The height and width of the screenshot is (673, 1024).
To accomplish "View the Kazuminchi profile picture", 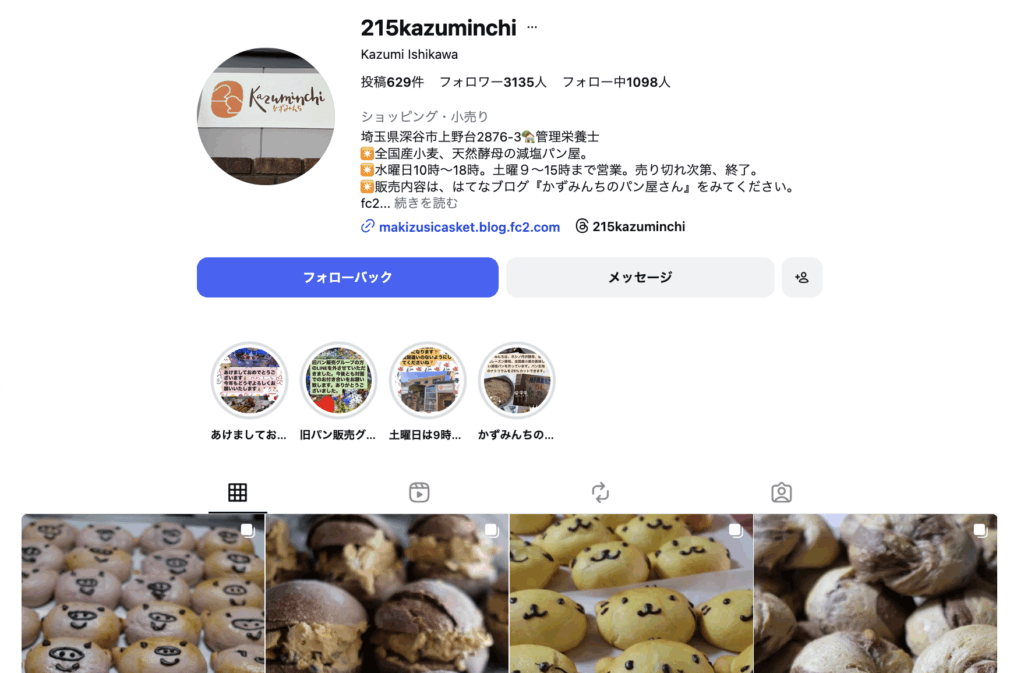I will click(266, 116).
